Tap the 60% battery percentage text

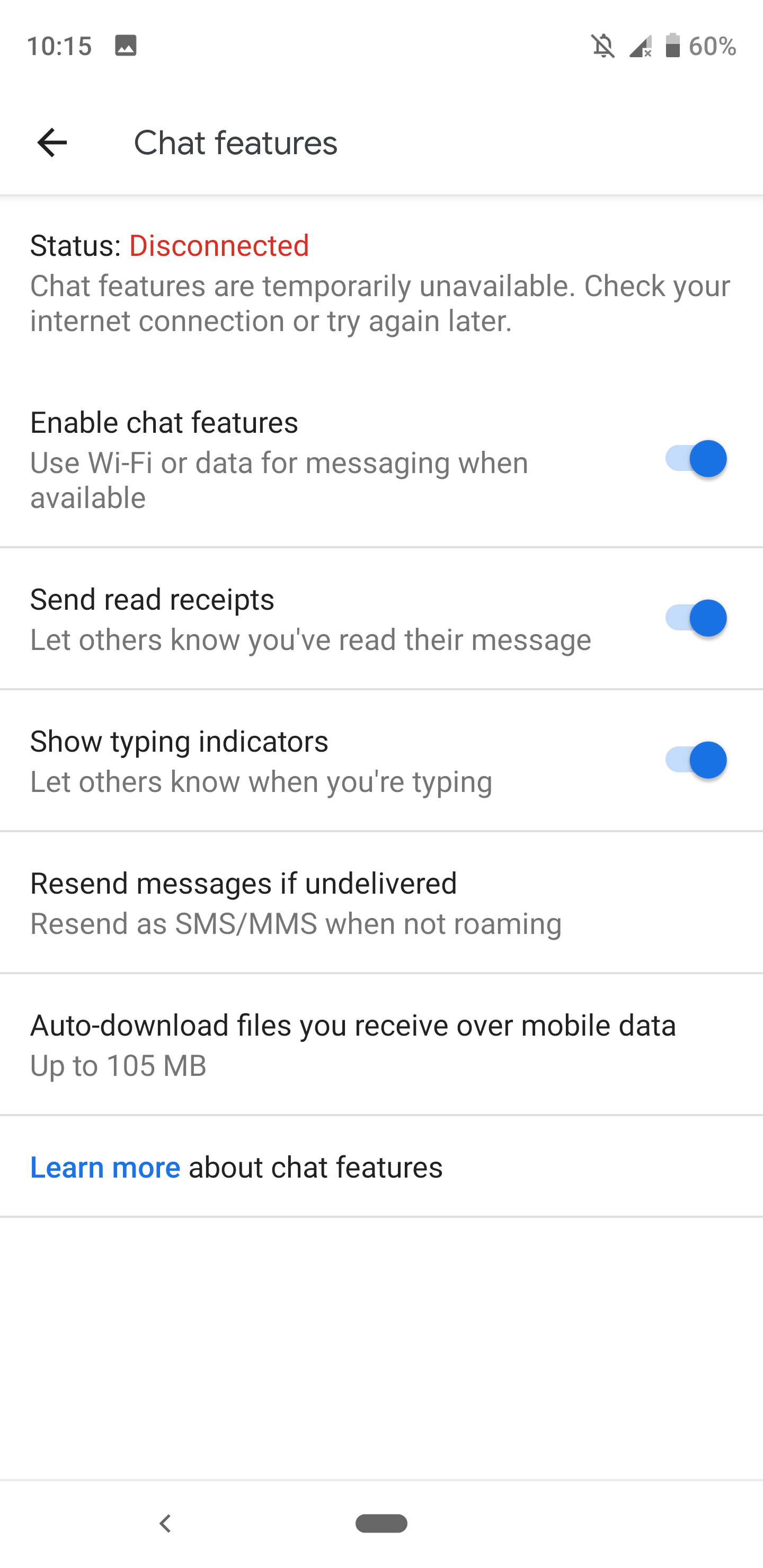tap(714, 46)
